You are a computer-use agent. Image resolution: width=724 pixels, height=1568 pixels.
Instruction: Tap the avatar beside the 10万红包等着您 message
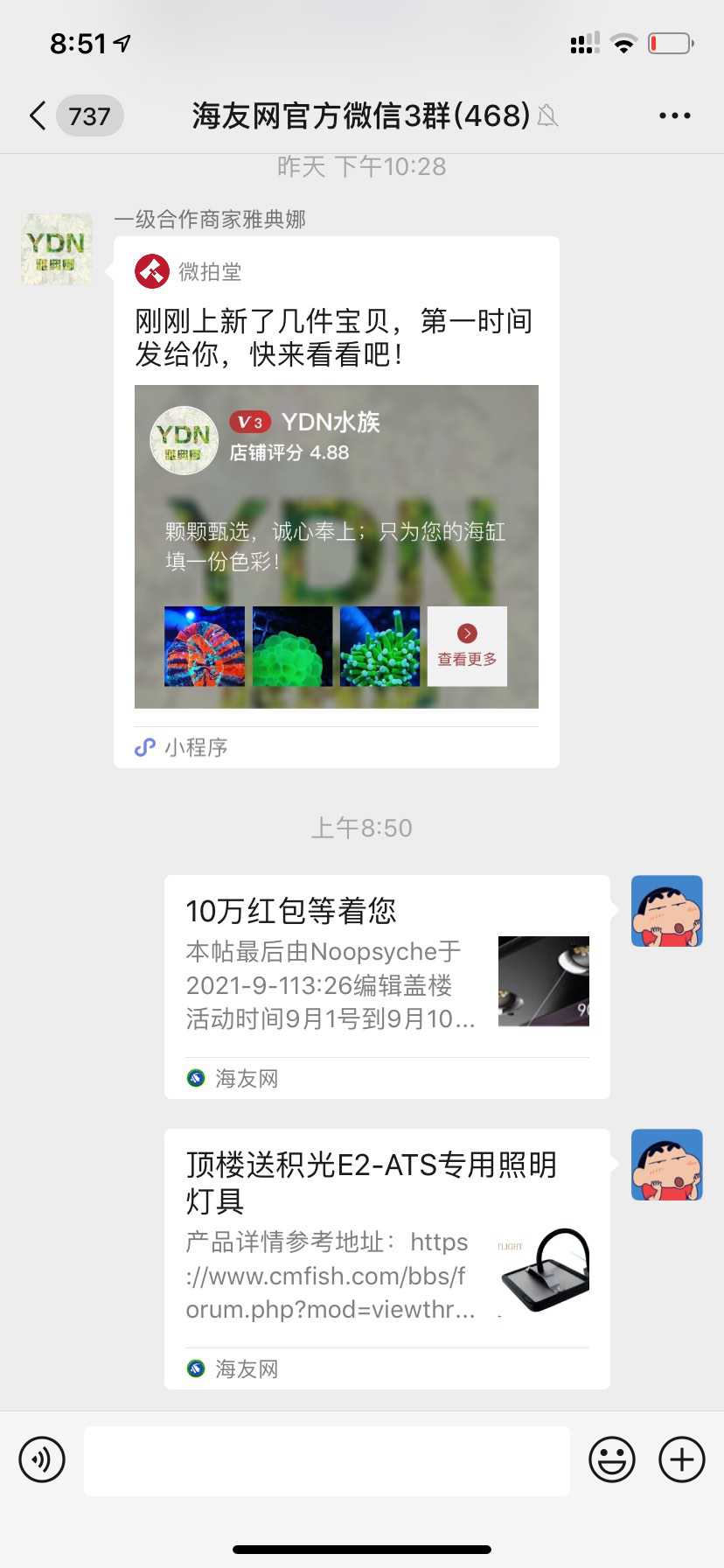coord(666,911)
